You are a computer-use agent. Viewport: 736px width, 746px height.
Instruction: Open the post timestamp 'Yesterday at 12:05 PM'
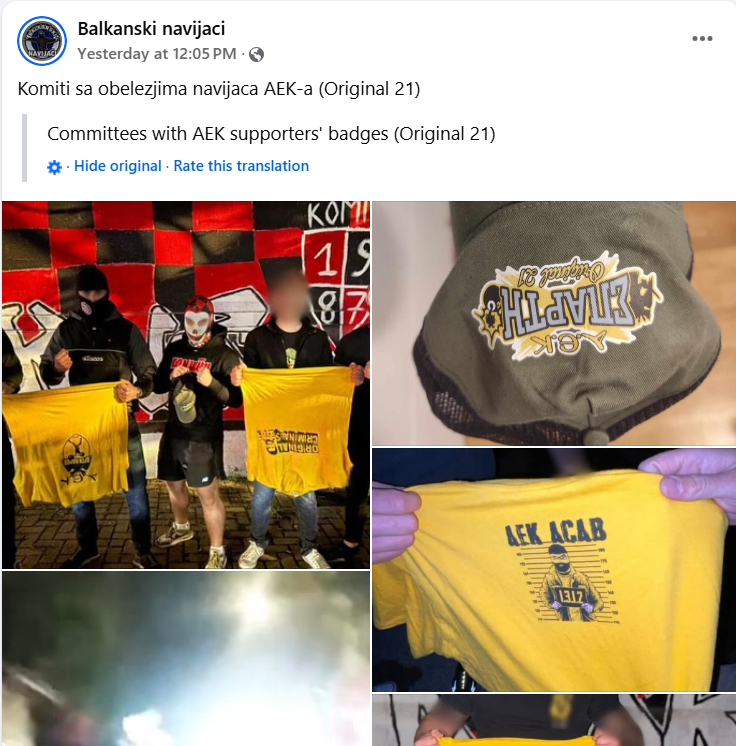[x=157, y=53]
